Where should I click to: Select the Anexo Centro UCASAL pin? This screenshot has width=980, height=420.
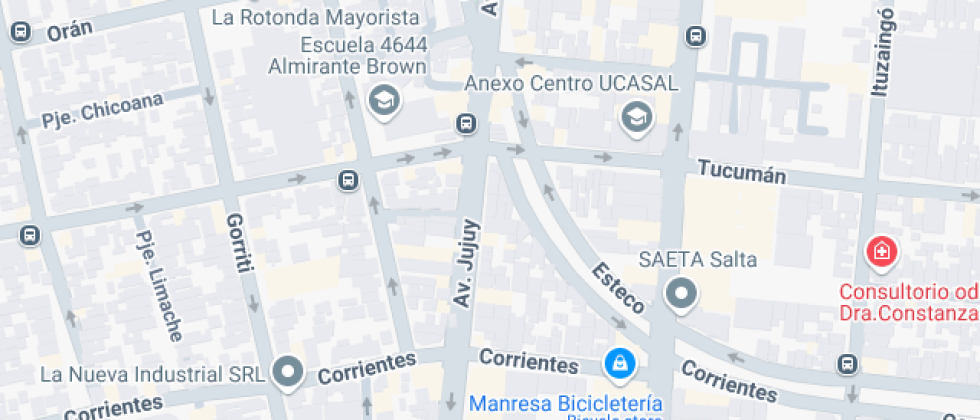(x=637, y=118)
